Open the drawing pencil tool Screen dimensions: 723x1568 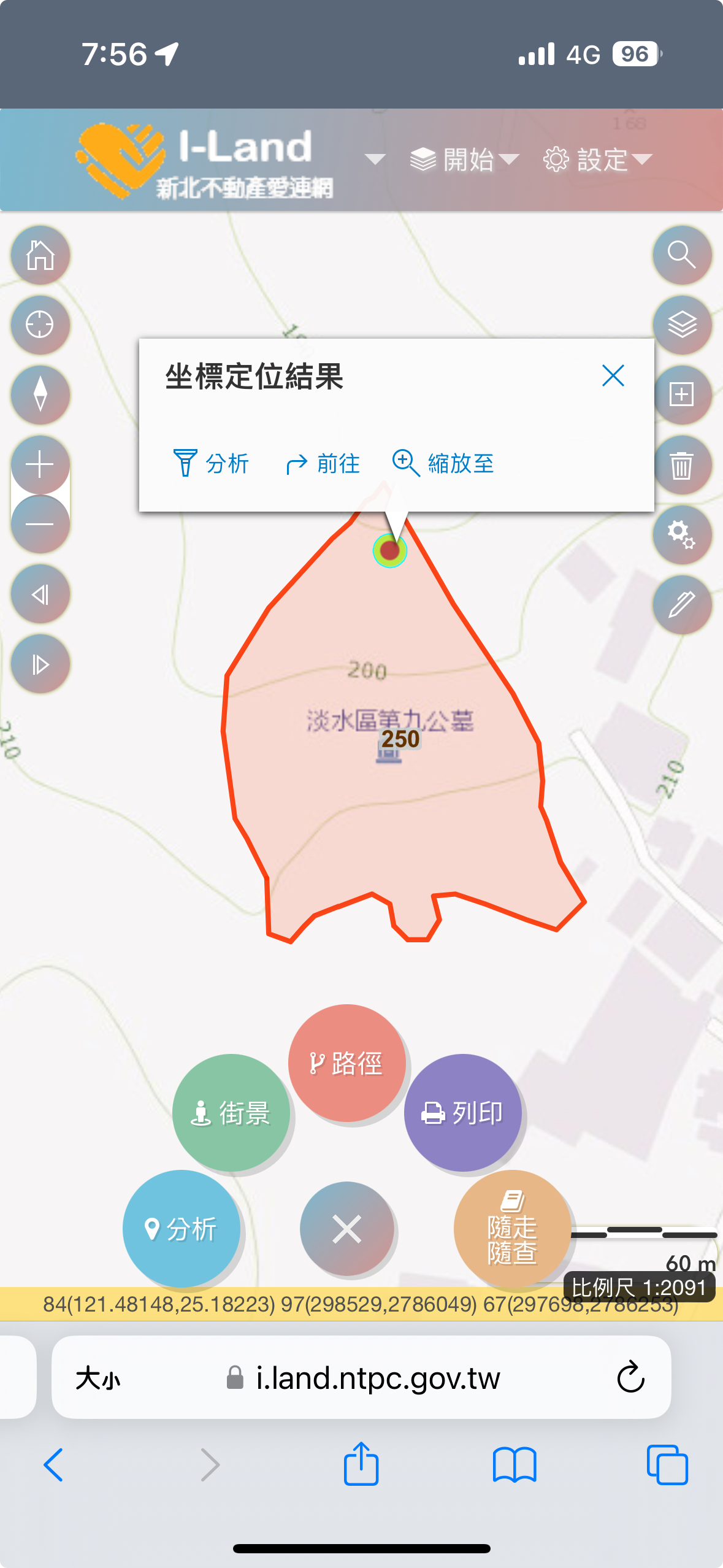click(x=681, y=605)
